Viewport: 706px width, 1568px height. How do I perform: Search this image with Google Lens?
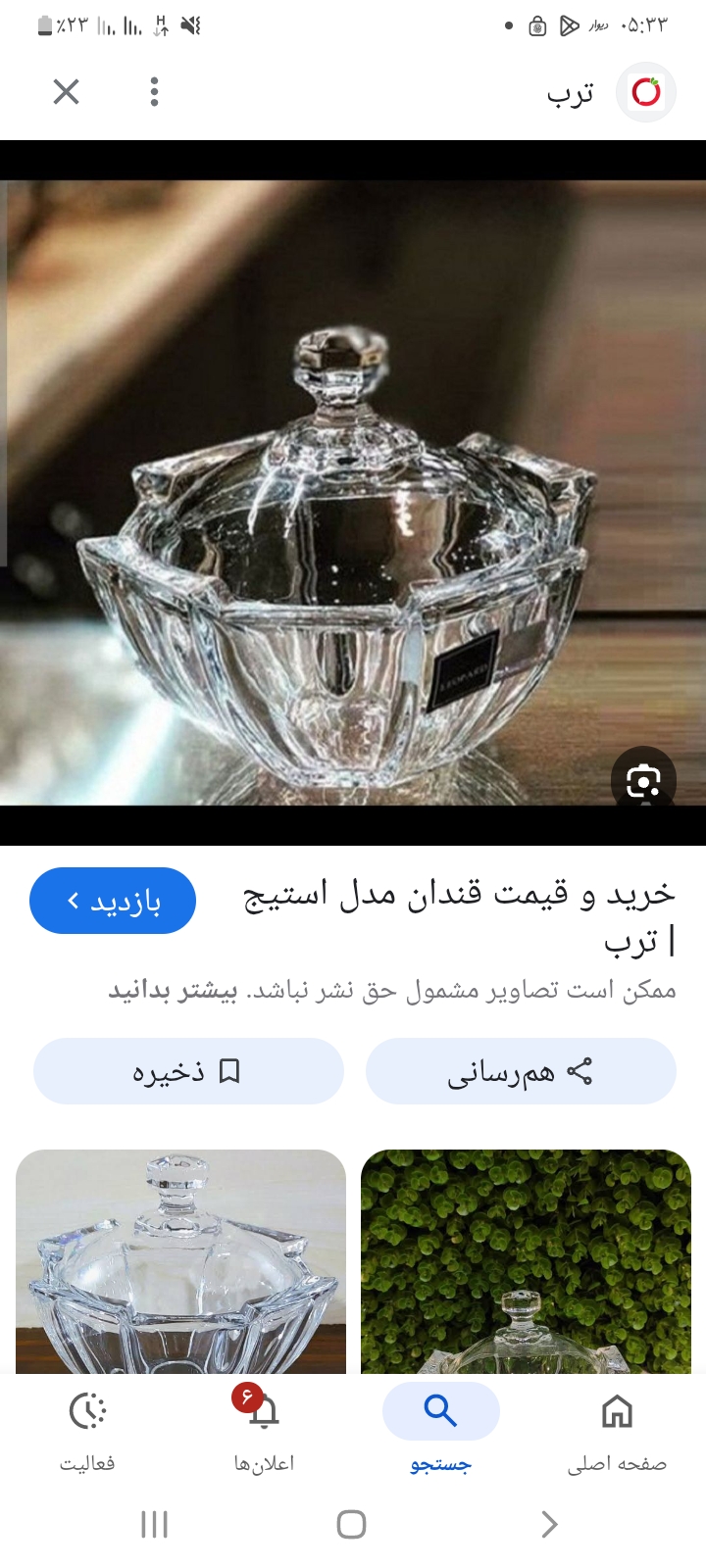coord(643,780)
